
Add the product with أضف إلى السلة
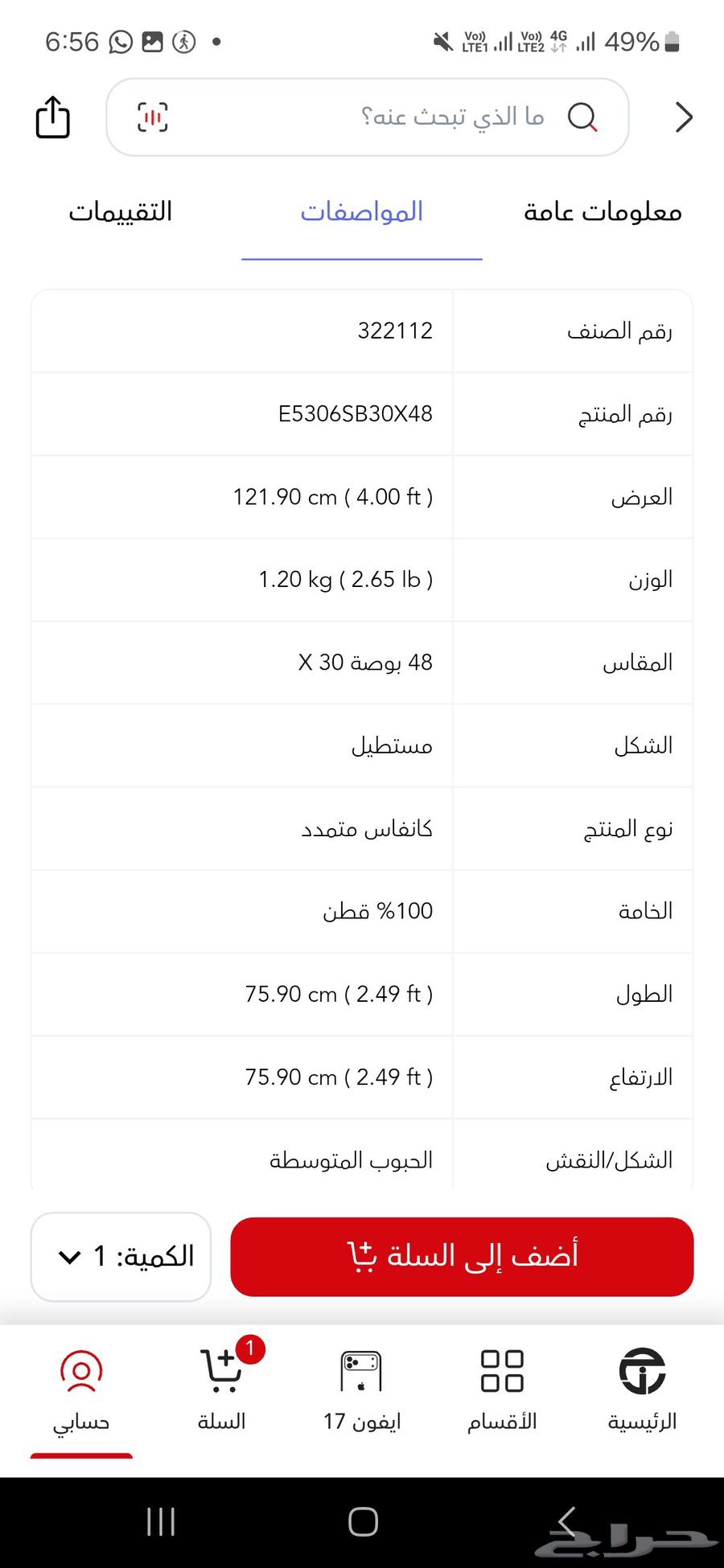(x=462, y=1256)
